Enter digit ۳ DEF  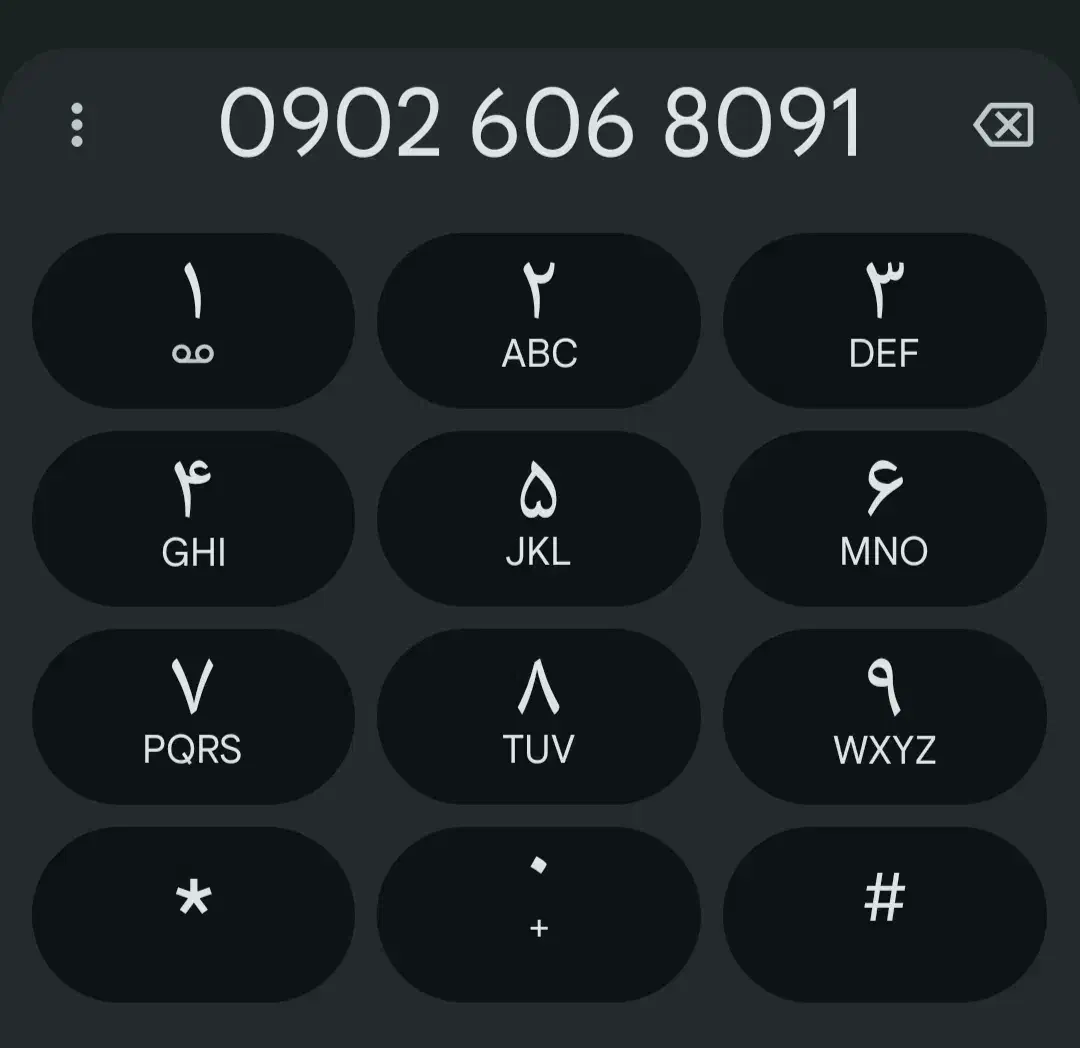pyautogui.click(x=884, y=320)
